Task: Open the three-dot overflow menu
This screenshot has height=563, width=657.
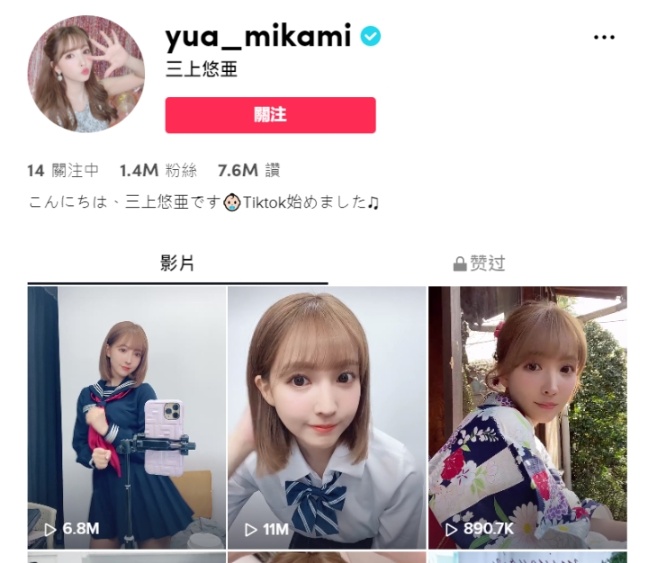Action: pos(604,38)
